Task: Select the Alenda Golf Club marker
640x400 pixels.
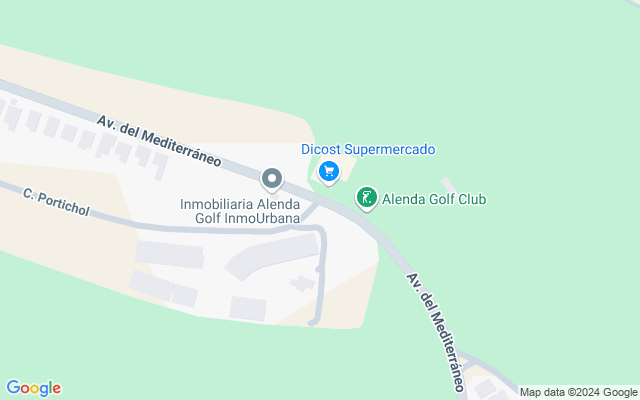Action: coord(367,198)
